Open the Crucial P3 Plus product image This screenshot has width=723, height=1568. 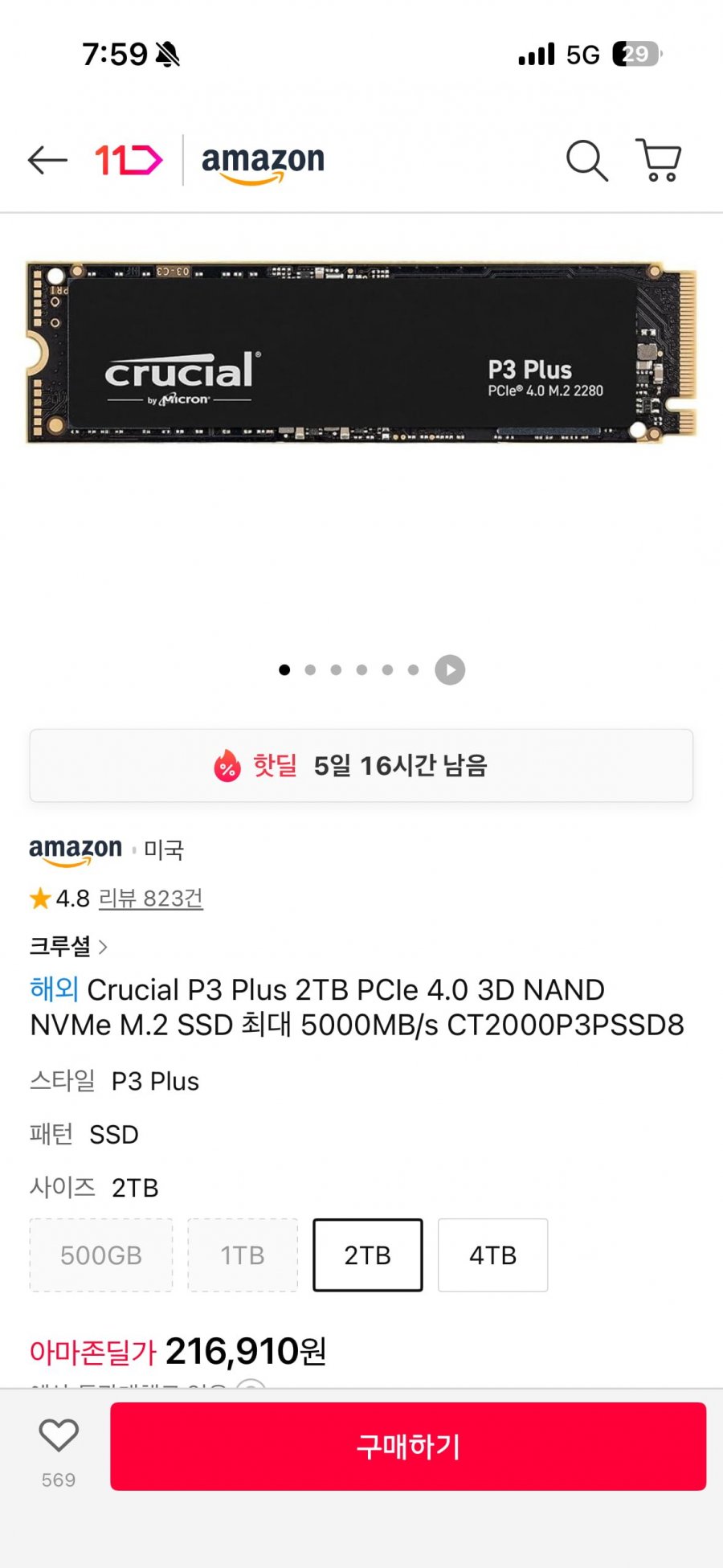tap(361, 354)
